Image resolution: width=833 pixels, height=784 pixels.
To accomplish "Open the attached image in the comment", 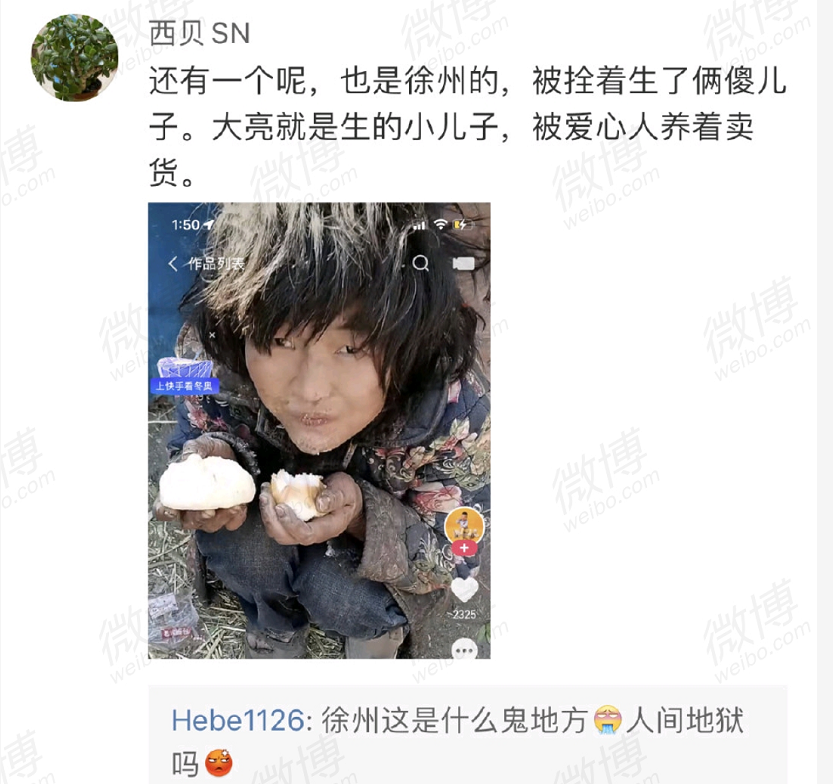I will coord(319,431).
